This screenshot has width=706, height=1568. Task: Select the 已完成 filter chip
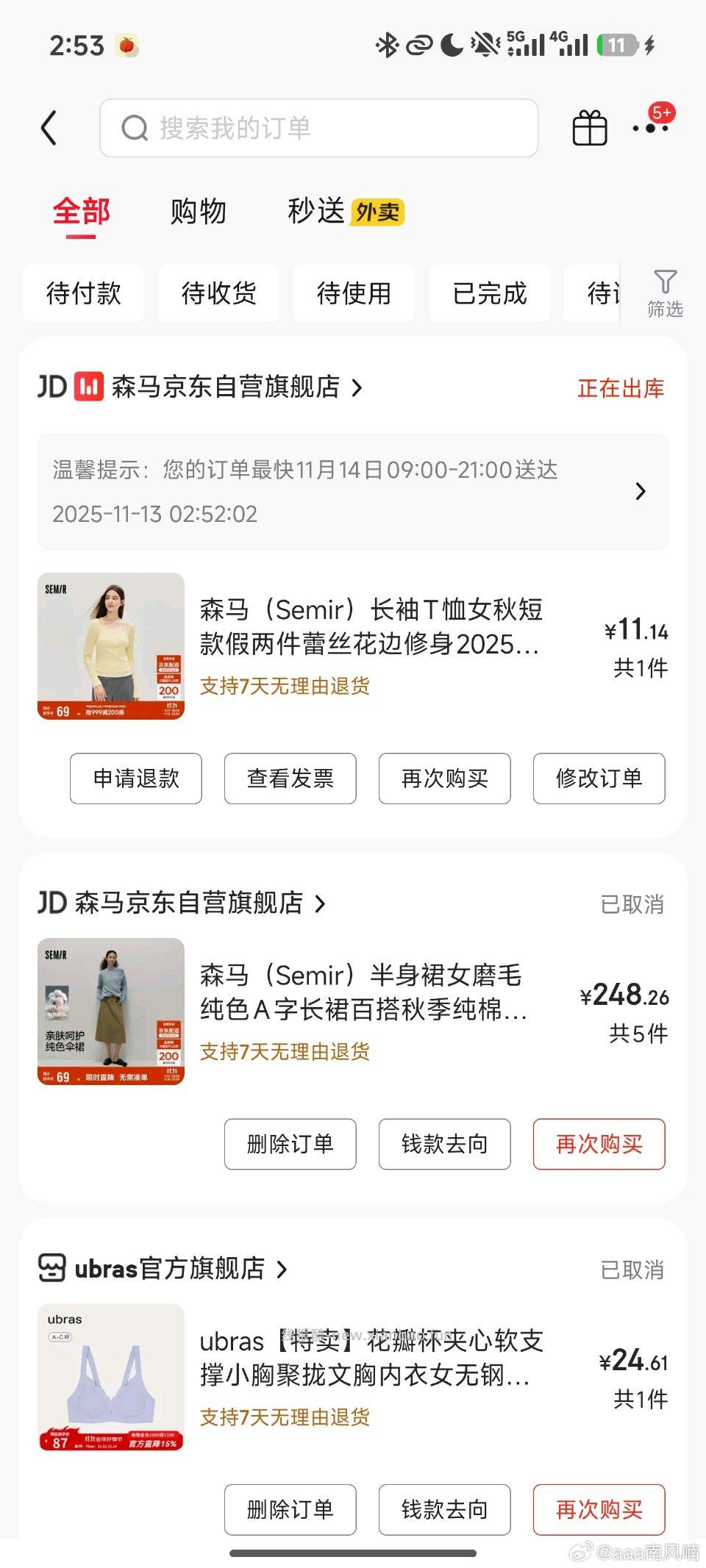click(x=488, y=293)
